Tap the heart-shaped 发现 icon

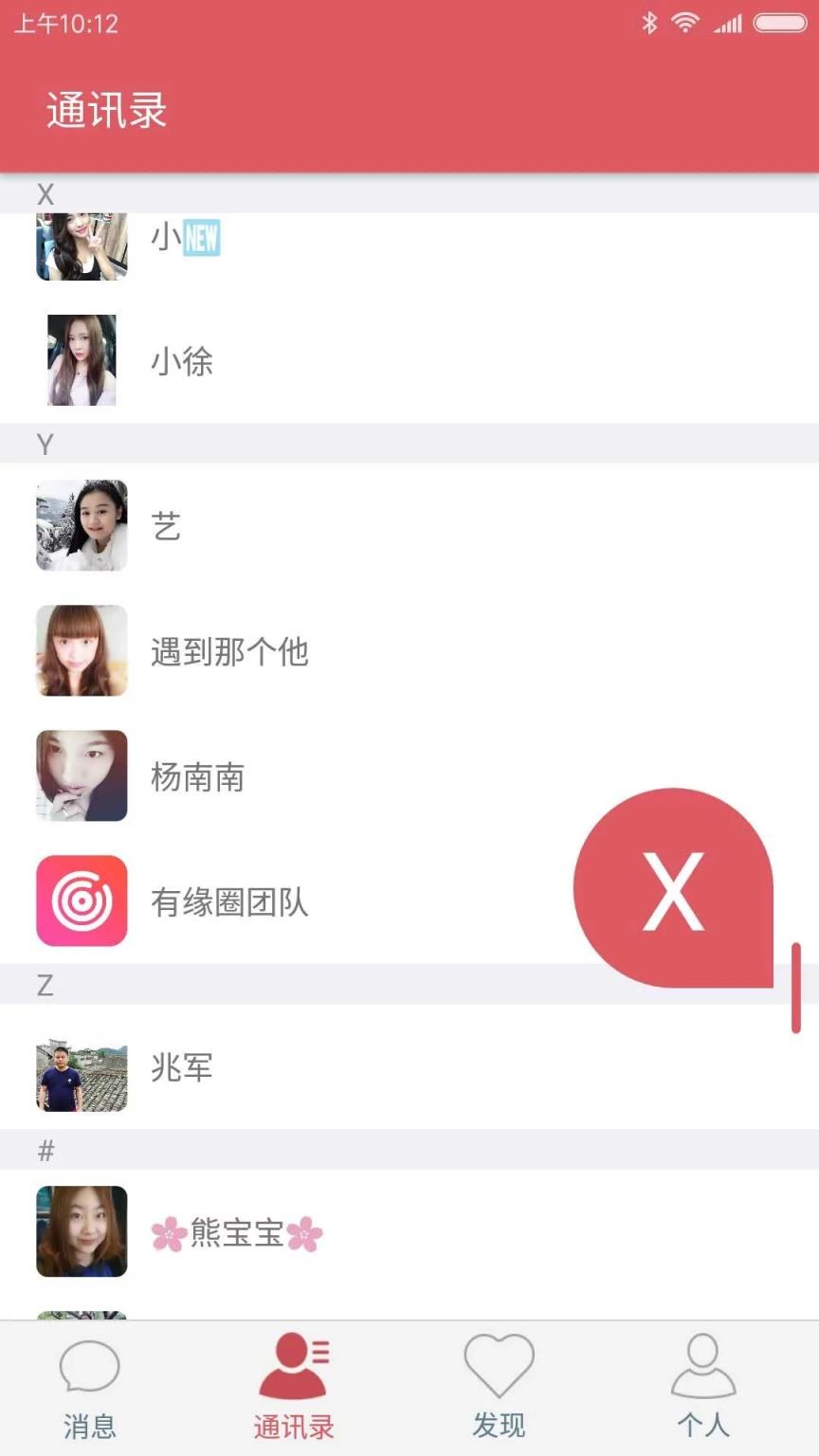499,1367
